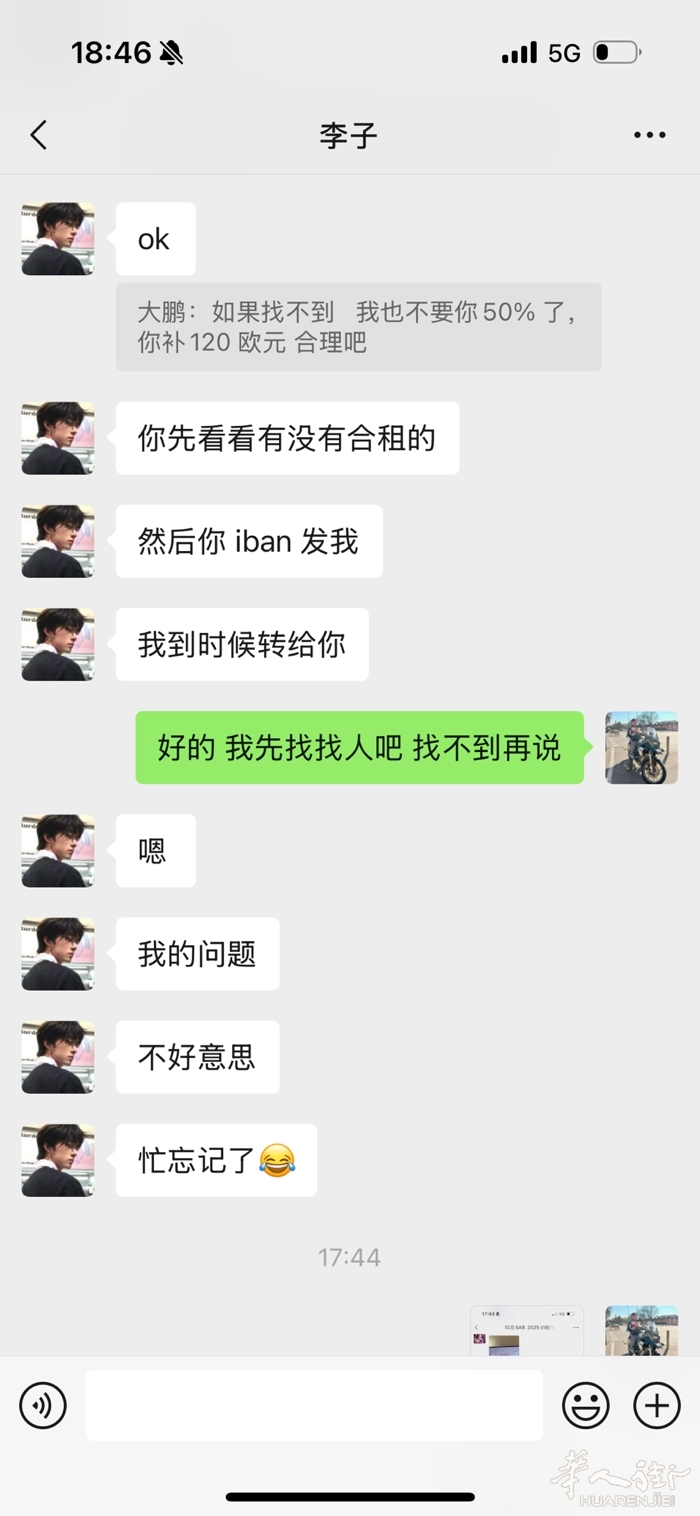Switch to voice message input
This screenshot has height=1516, width=700.
pos(43,1406)
